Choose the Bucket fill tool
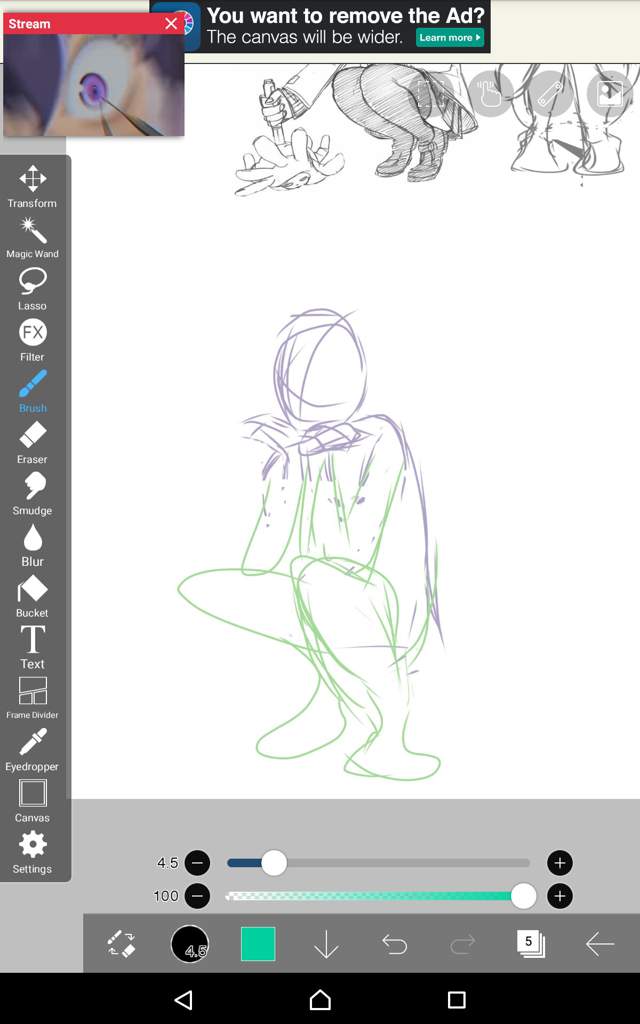The width and height of the screenshot is (640, 1024). 32,595
